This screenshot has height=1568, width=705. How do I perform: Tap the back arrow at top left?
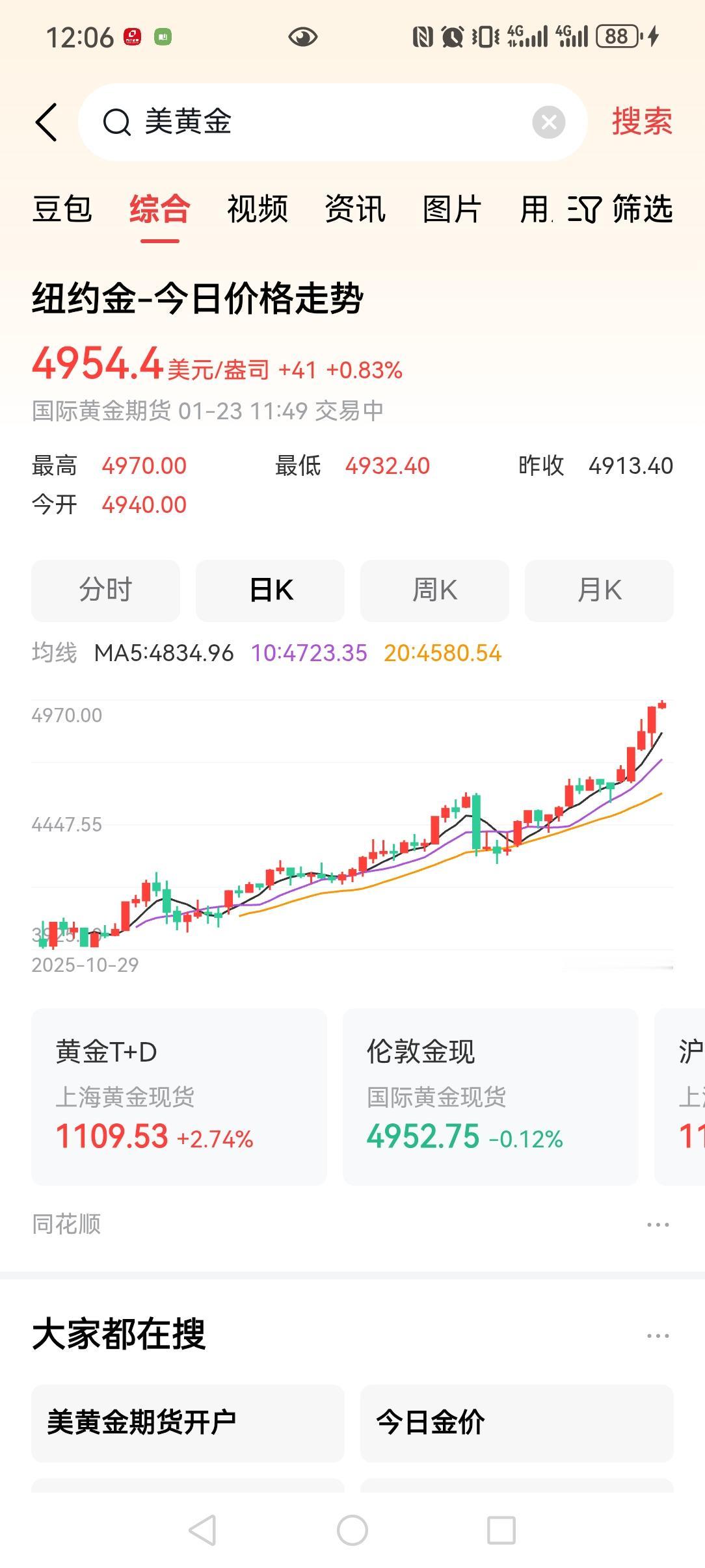[x=47, y=123]
